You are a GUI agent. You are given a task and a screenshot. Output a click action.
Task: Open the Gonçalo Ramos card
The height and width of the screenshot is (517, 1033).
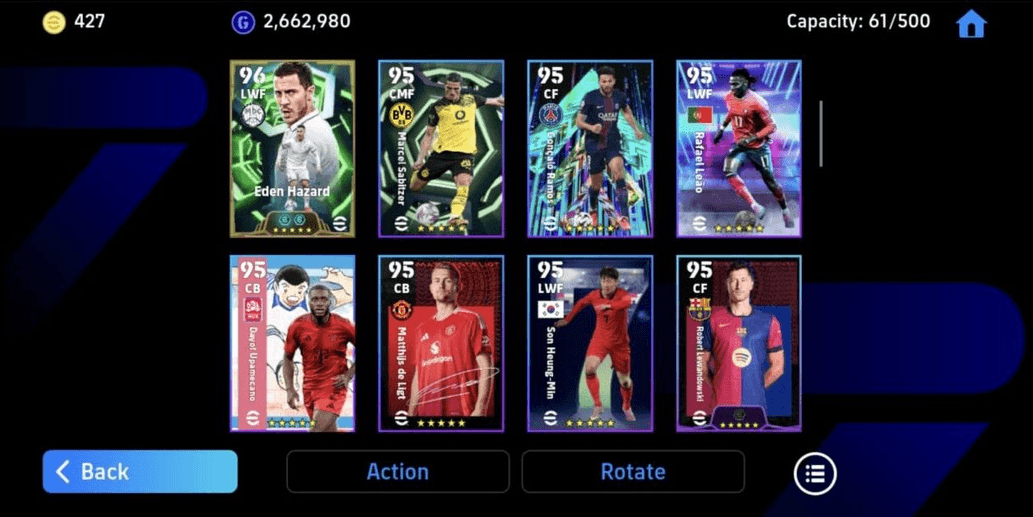(x=590, y=149)
